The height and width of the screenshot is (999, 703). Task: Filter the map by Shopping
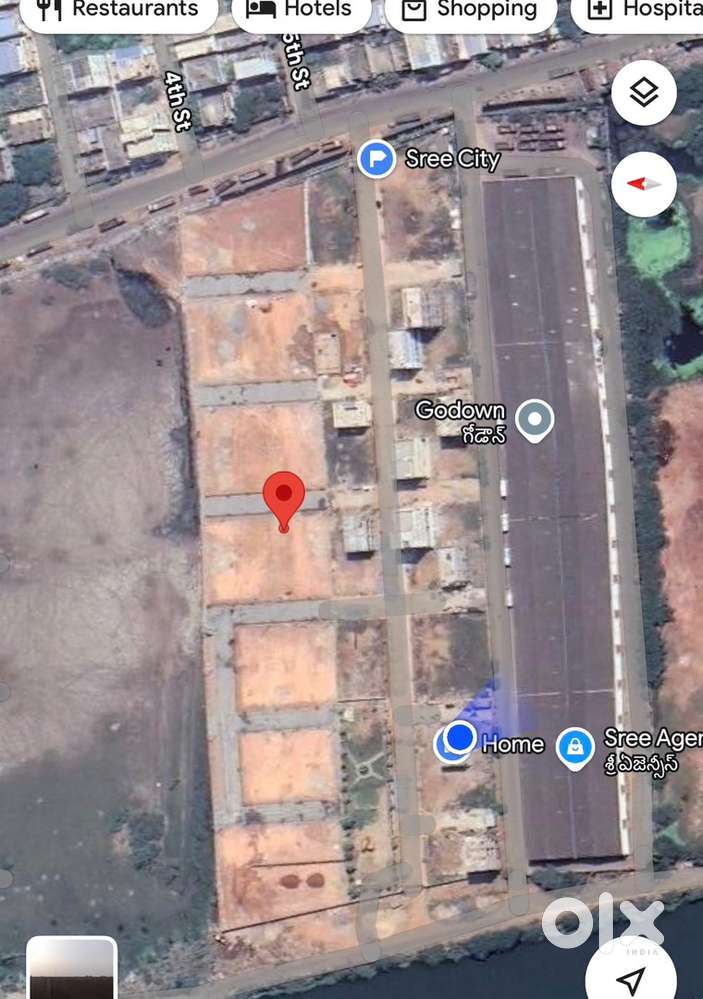(470, 10)
